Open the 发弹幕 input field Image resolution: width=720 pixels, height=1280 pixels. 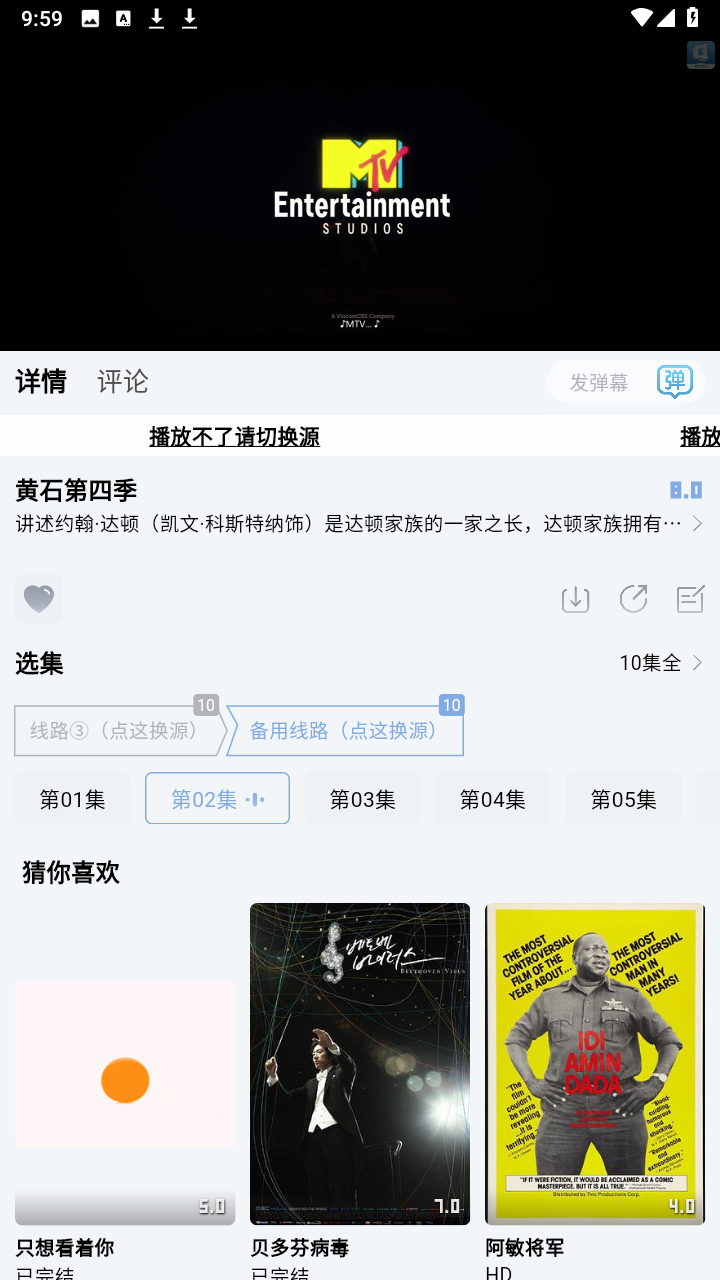tap(599, 382)
